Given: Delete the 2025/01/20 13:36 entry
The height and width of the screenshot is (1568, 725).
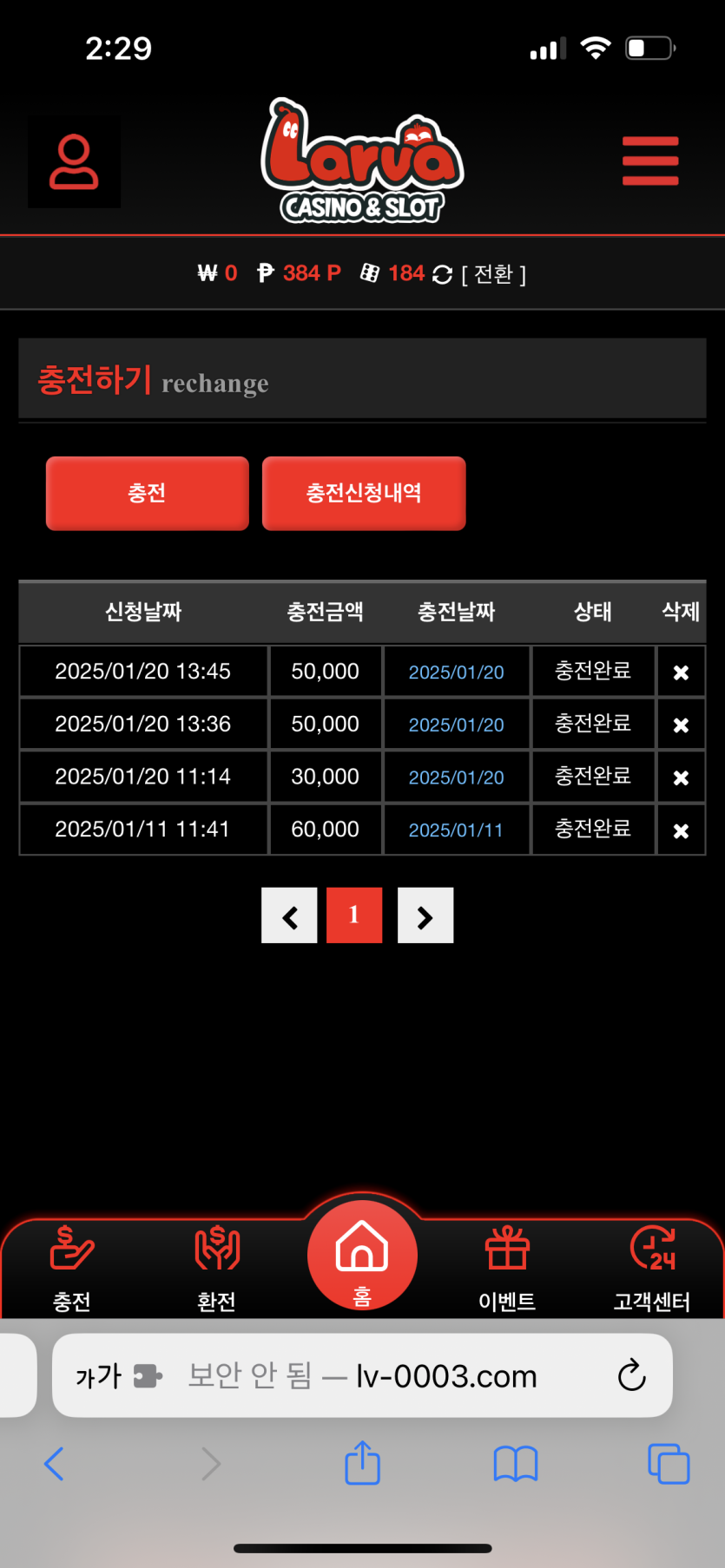Looking at the screenshot, I should [681, 725].
